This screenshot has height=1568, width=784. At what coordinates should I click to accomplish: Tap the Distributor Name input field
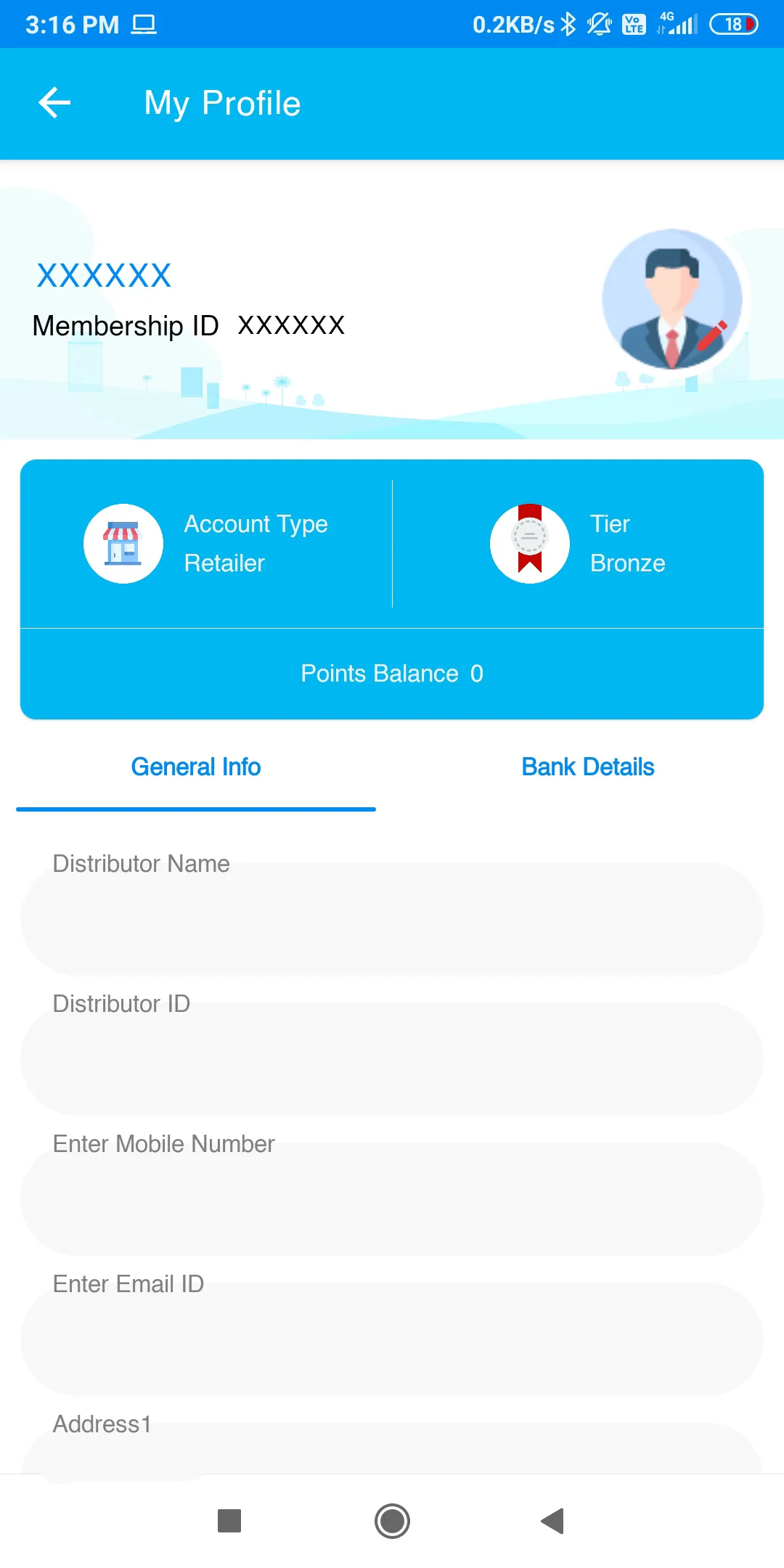[x=392, y=920]
